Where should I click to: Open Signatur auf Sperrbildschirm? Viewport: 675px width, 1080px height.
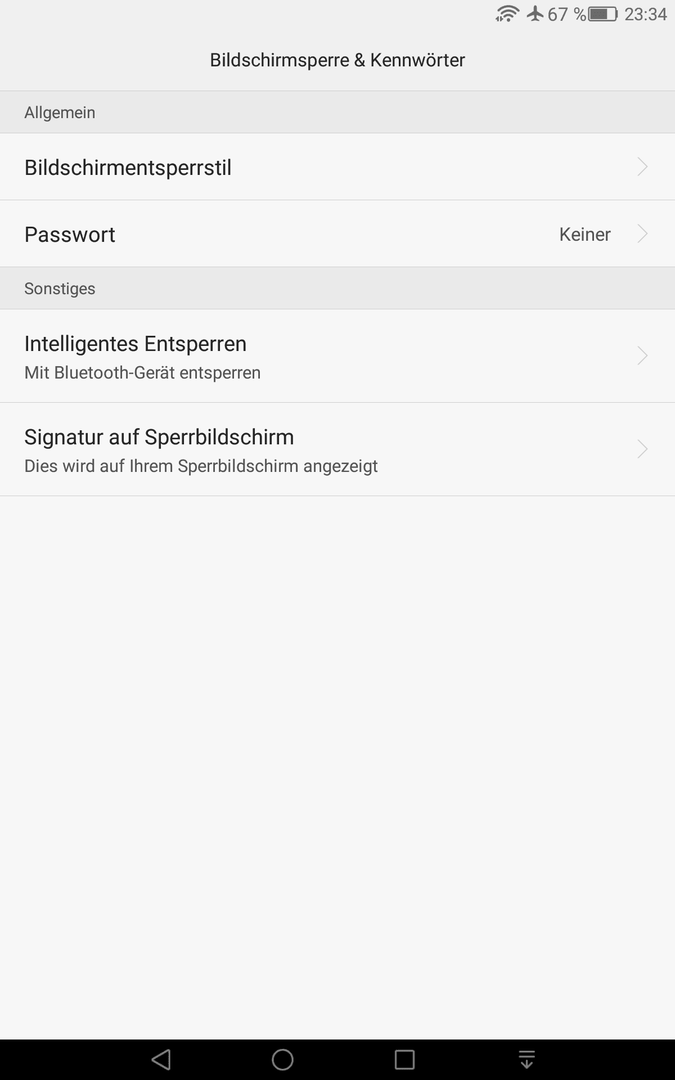pos(338,450)
